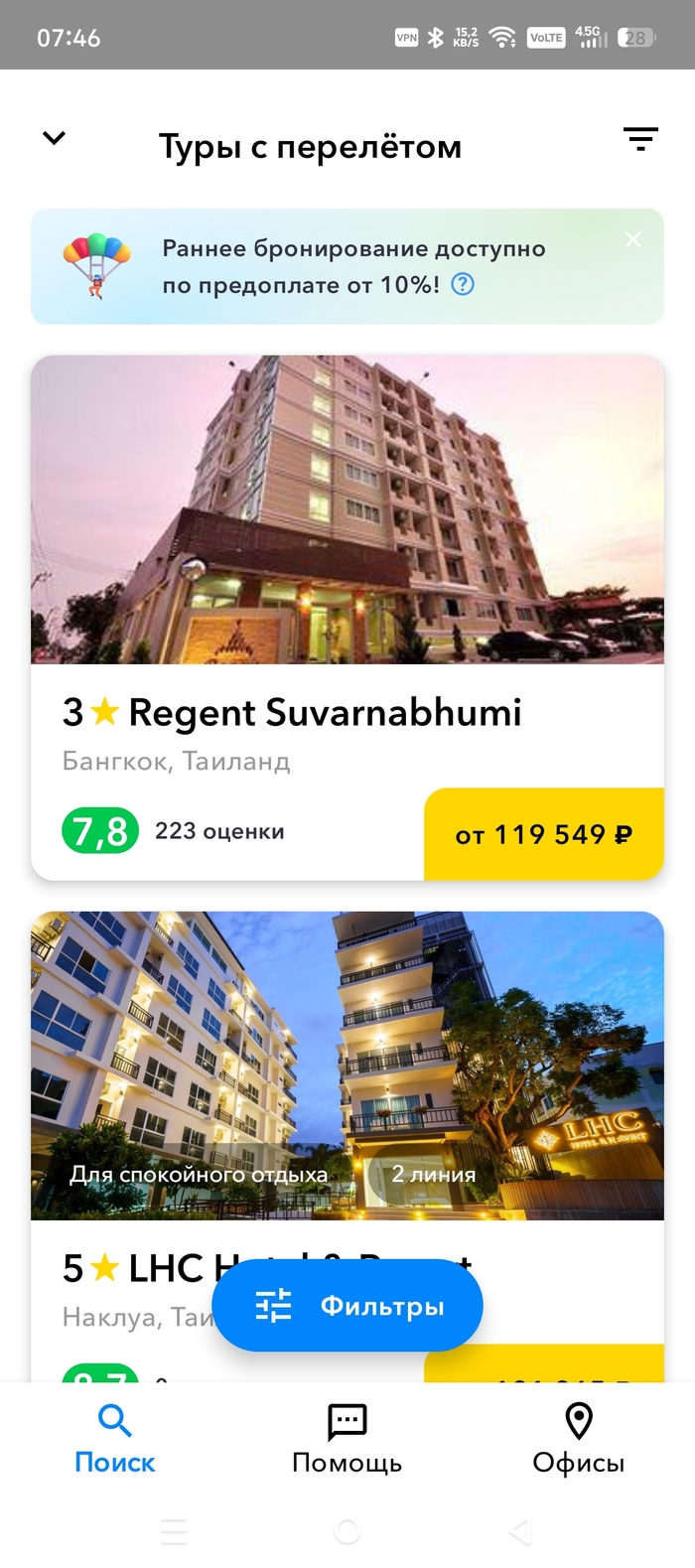Dismiss the early booking banner
Viewport: 695px width, 1568px height.
[x=632, y=239]
